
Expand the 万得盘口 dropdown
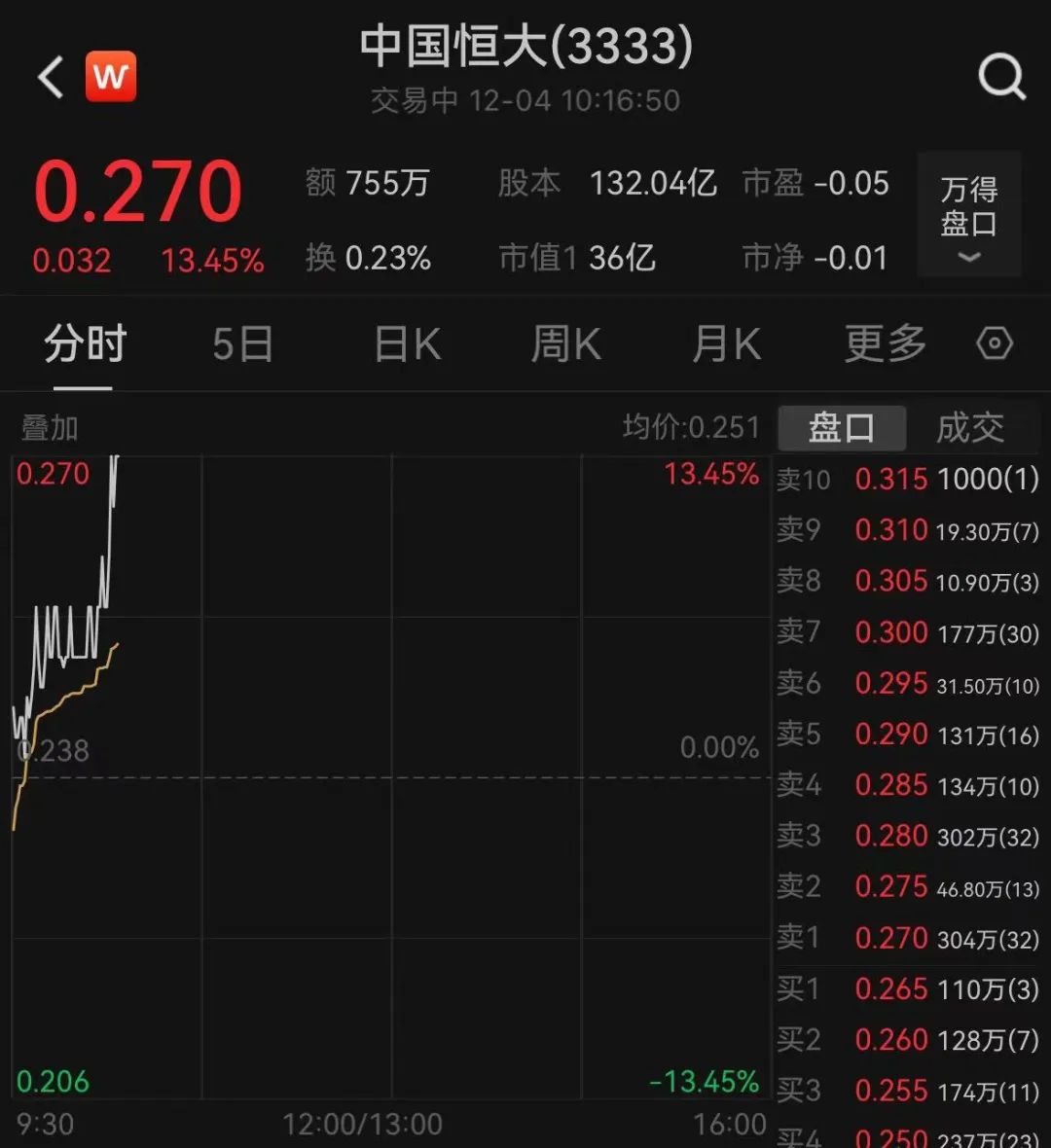[x=968, y=215]
